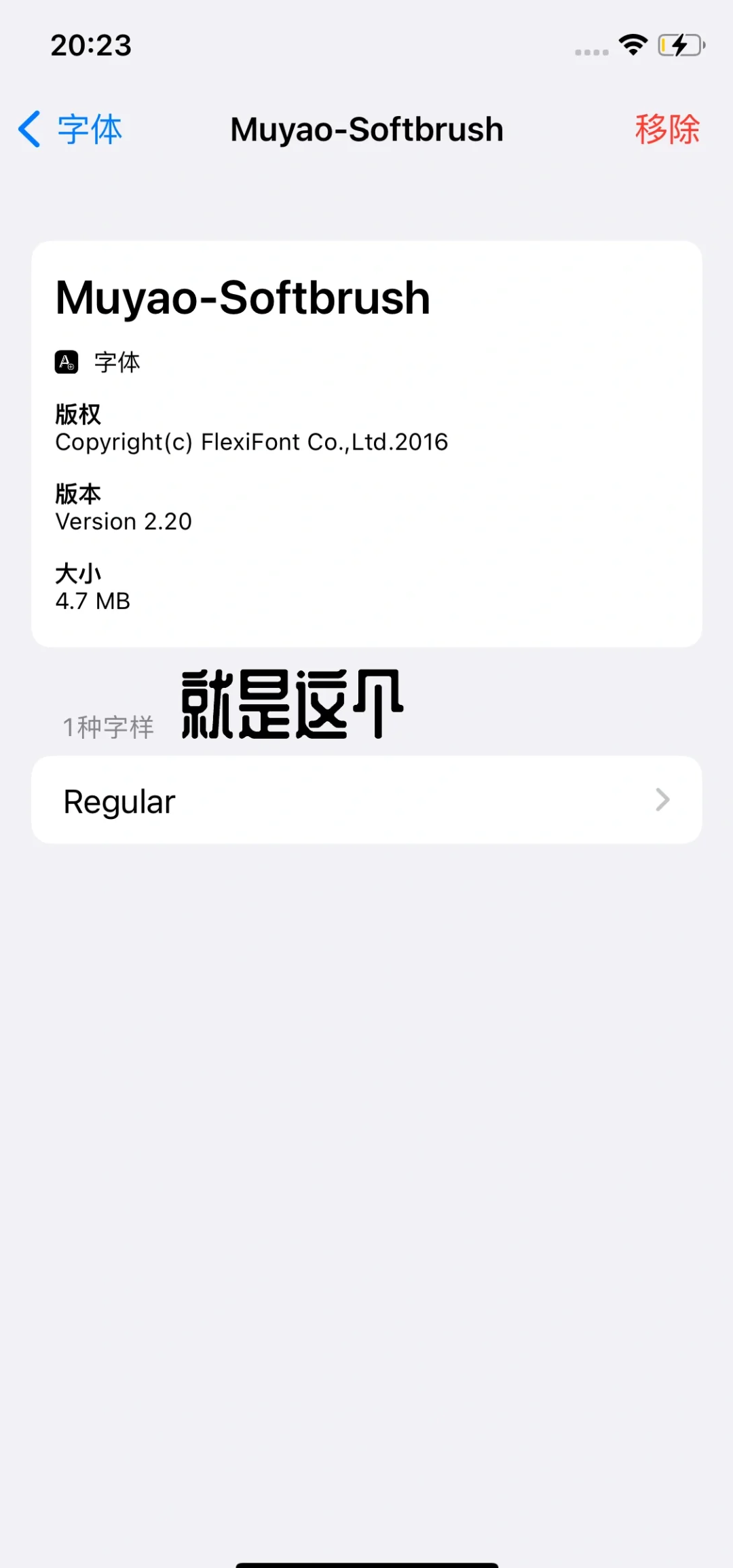Tap 移除 to remove the font

pos(666,128)
